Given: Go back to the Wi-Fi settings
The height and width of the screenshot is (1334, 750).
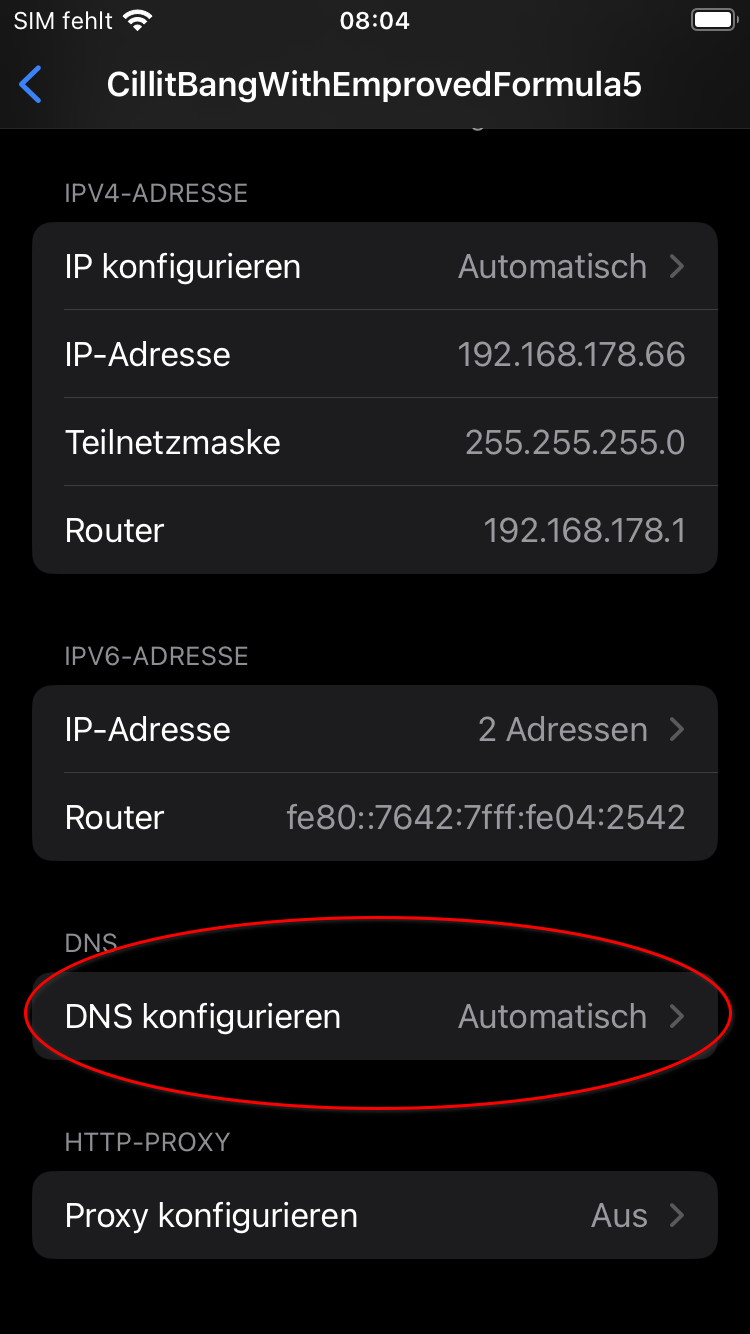Looking at the screenshot, I should pos(32,85).
